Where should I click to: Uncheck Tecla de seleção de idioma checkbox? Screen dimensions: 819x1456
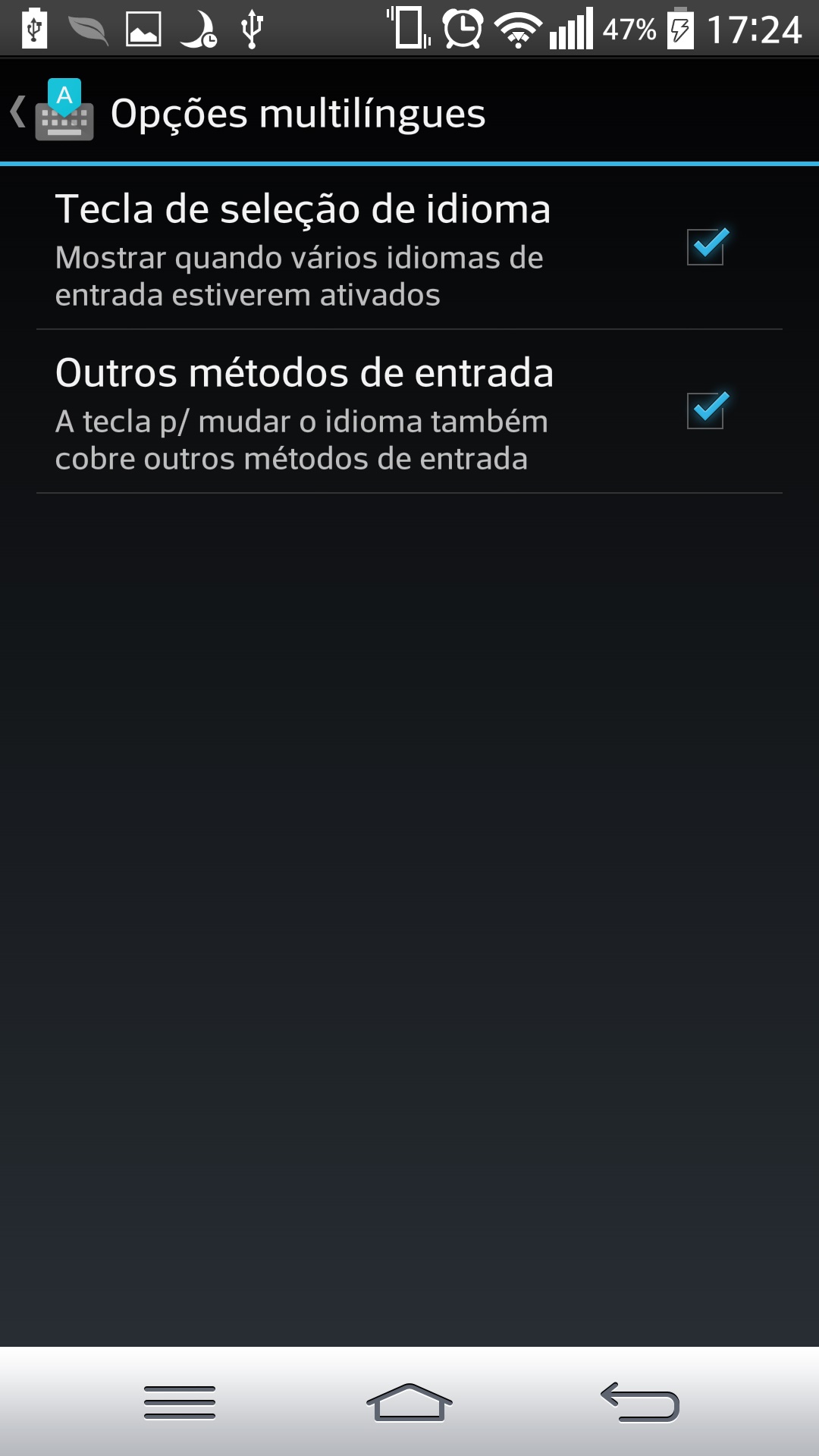point(706,246)
